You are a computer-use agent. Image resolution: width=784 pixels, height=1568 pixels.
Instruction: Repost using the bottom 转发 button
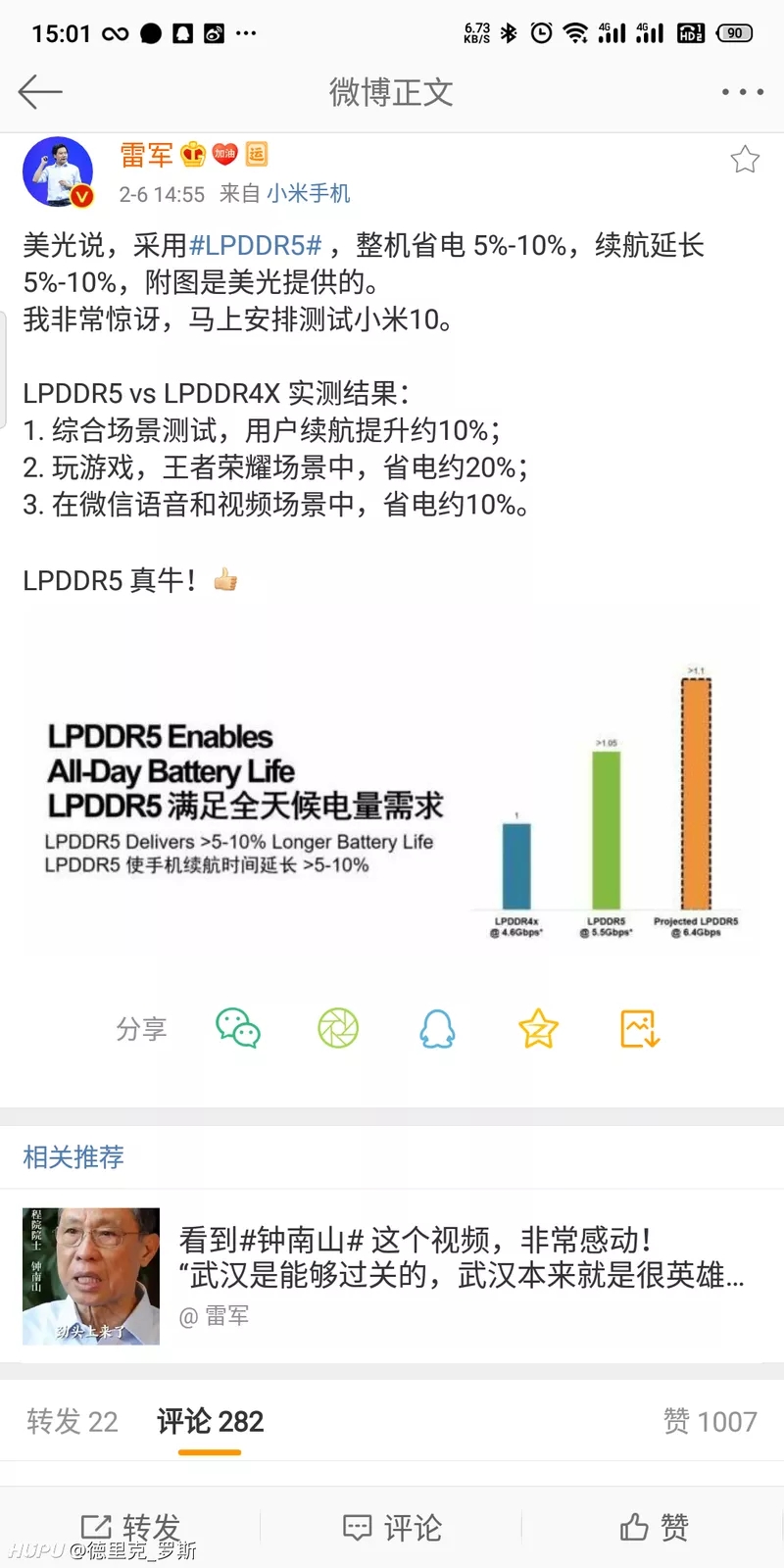coord(130,1527)
